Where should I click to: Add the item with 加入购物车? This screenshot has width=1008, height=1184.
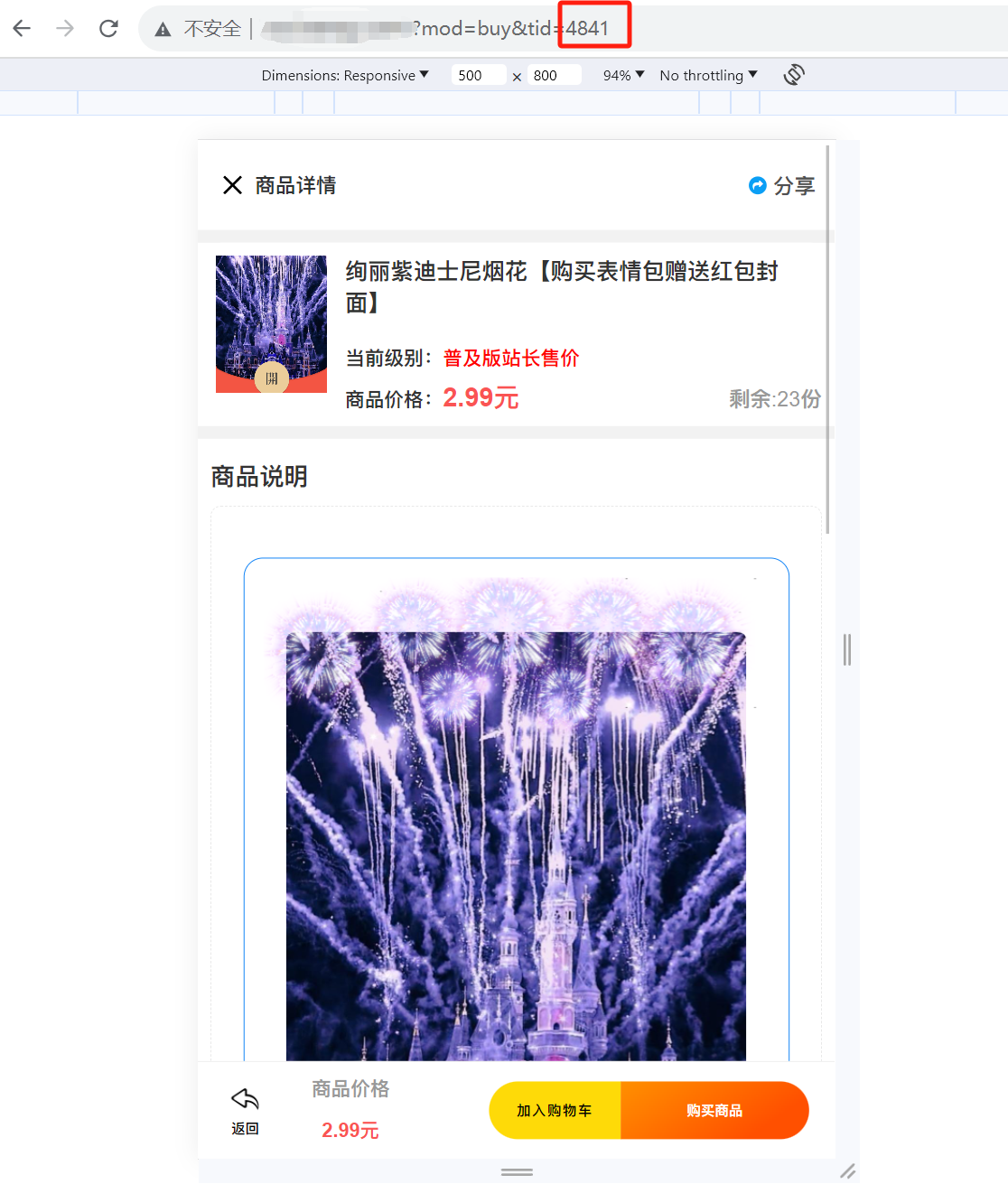555,1111
